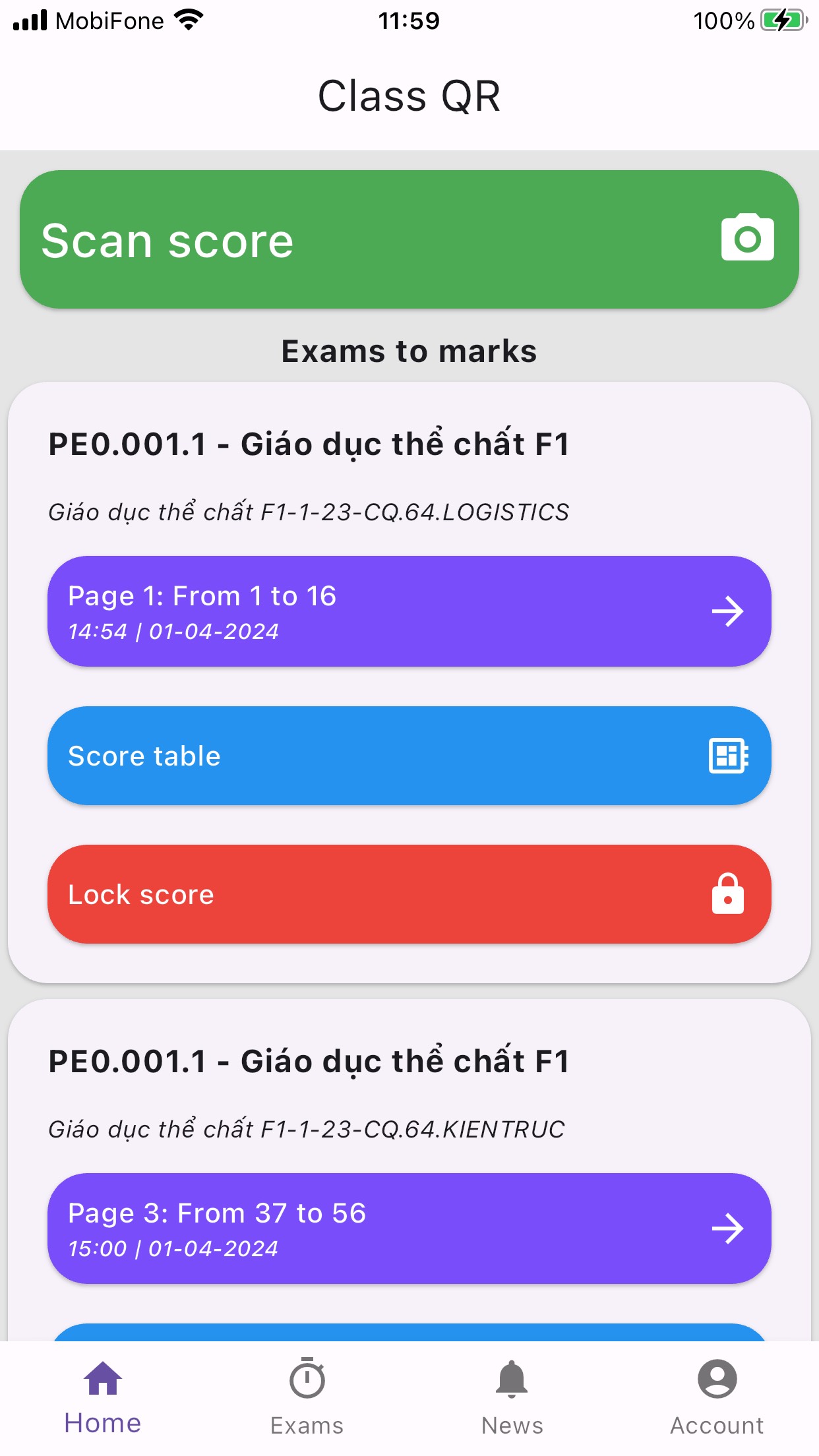Open Score table for the LOGISTICS class
The width and height of the screenshot is (819, 1456).
[x=409, y=756]
